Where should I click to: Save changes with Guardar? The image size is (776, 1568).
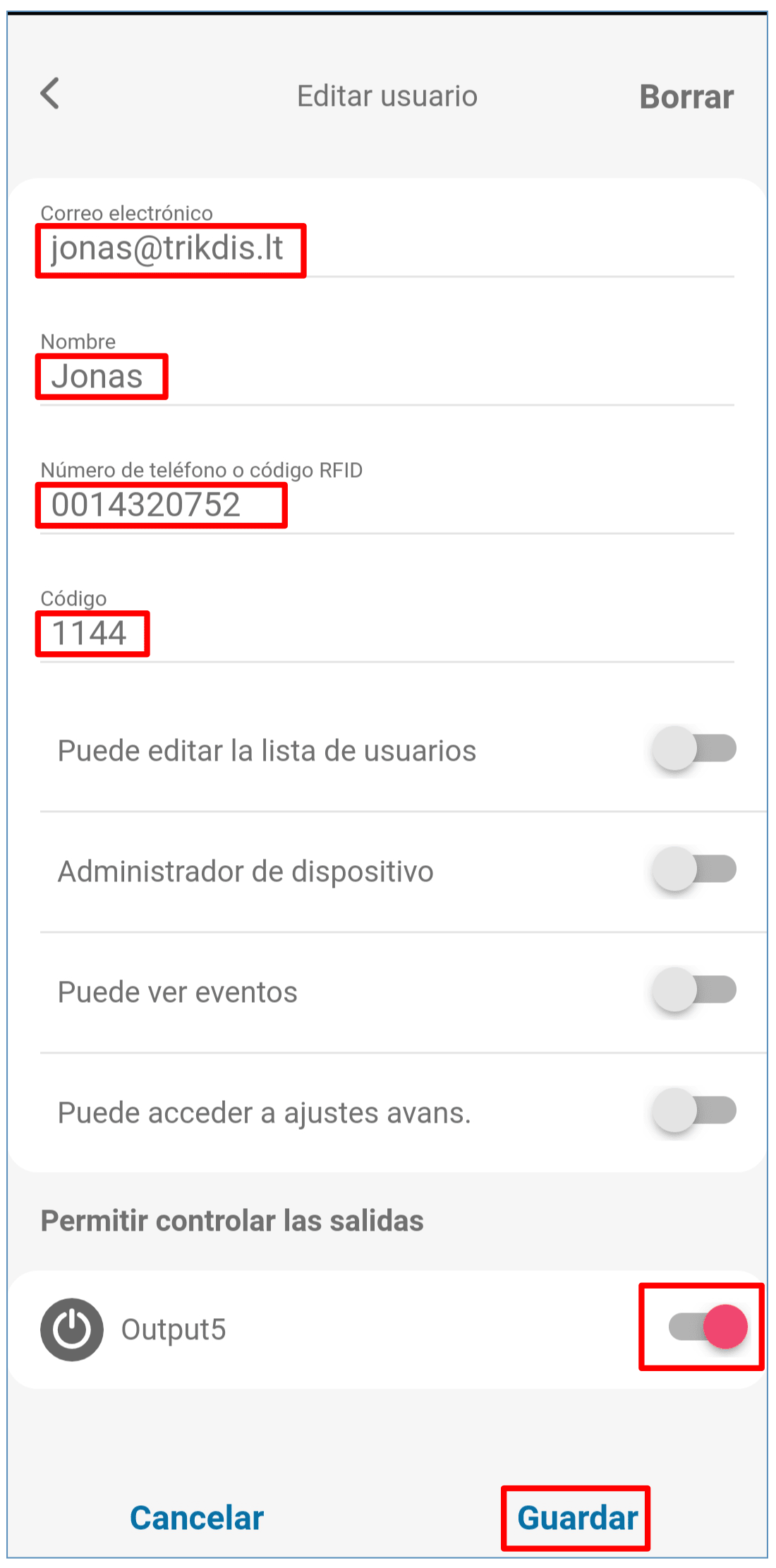pos(577,1519)
